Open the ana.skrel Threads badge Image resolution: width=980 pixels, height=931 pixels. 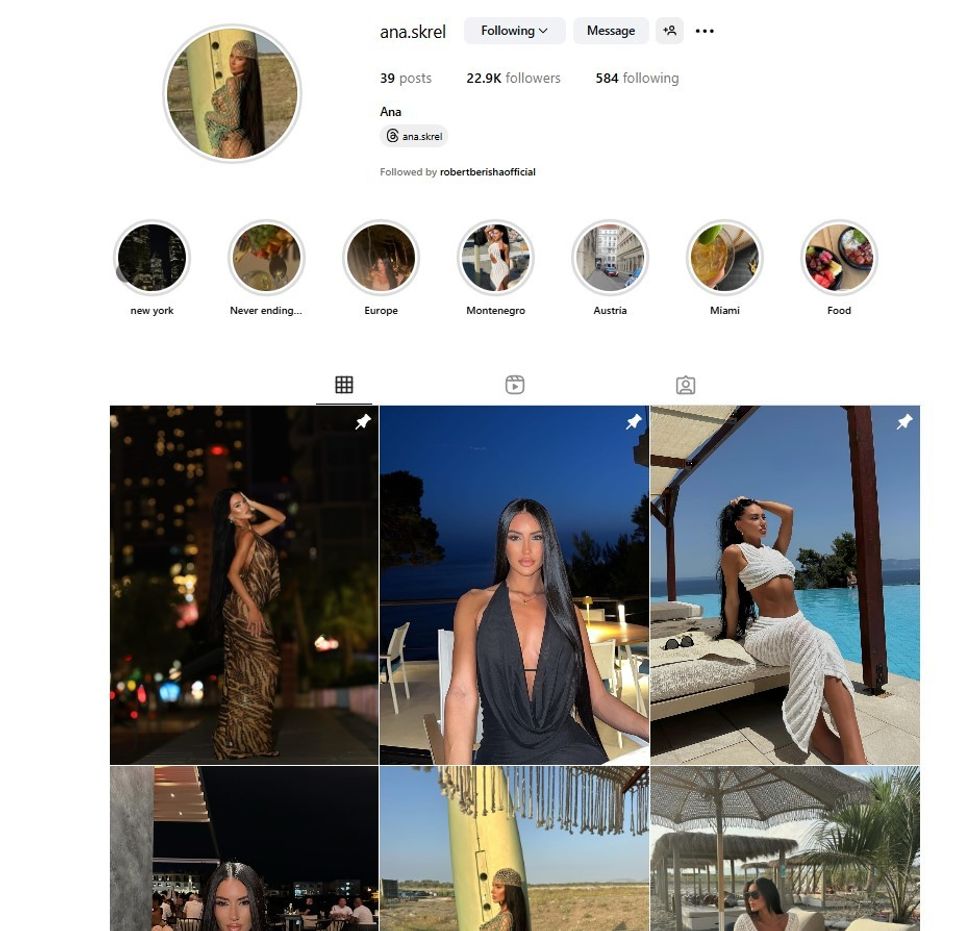tap(414, 136)
